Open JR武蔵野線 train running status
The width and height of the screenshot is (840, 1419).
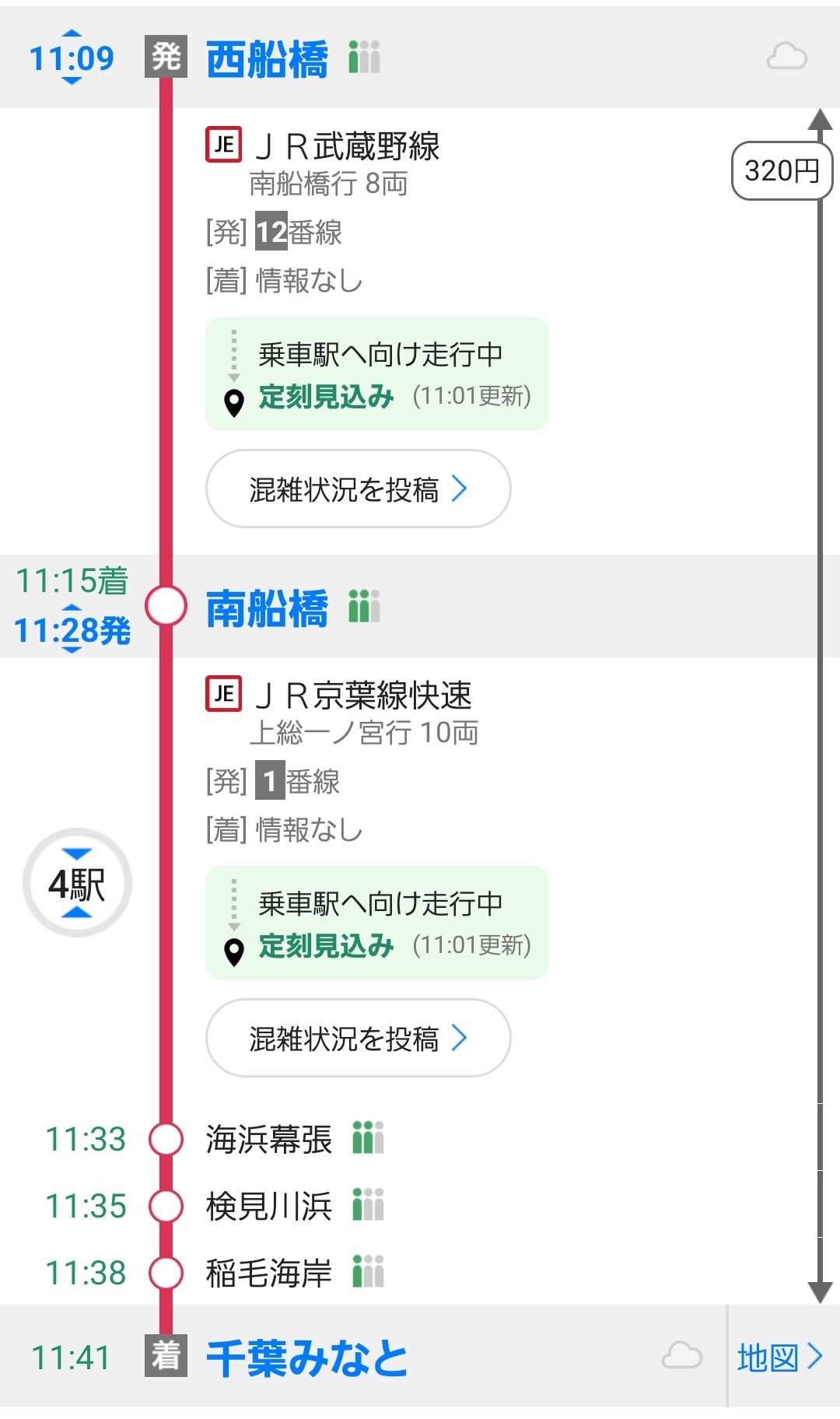pyautogui.click(x=377, y=374)
